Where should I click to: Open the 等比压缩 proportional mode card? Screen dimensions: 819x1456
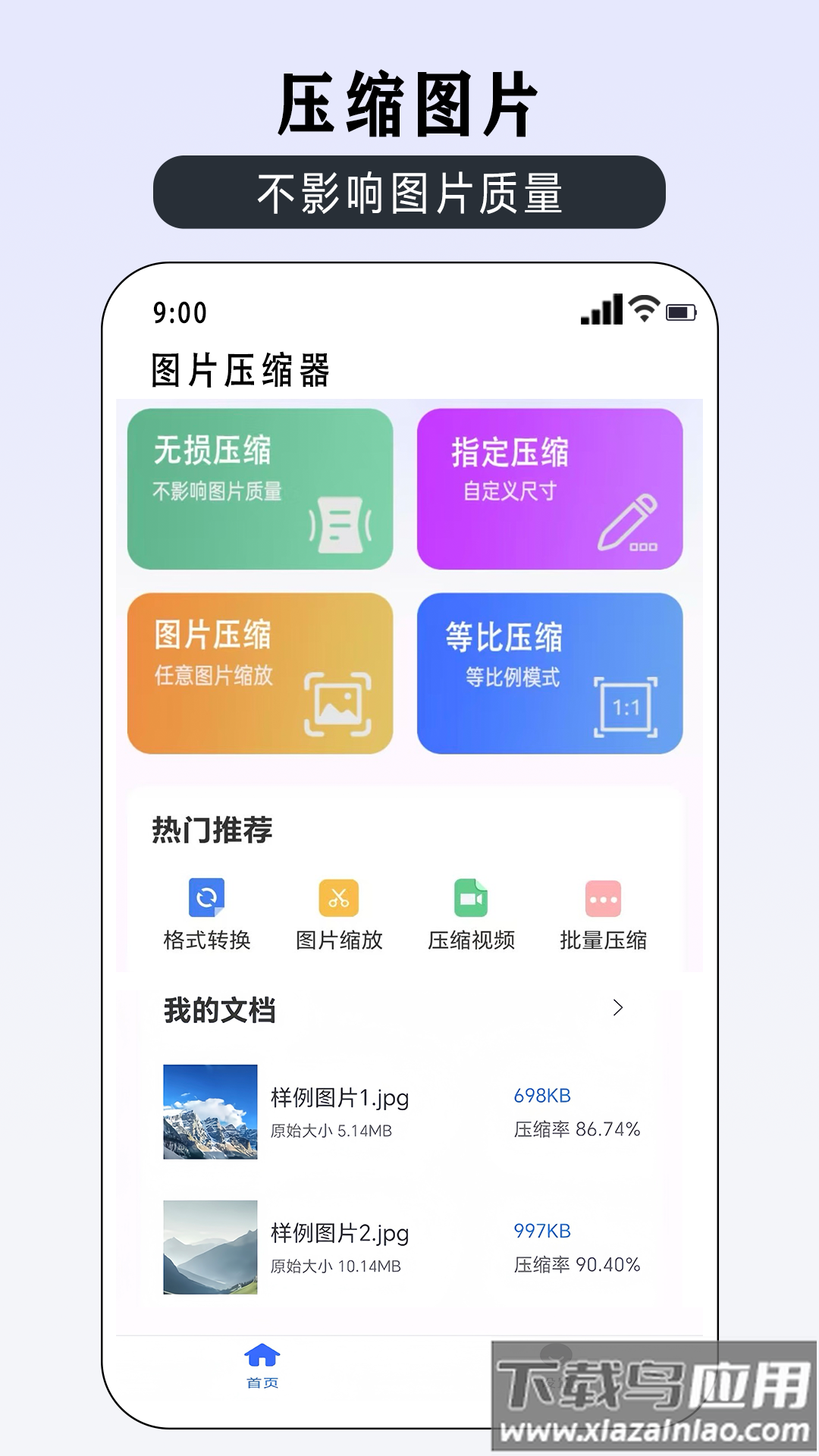pyautogui.click(x=550, y=671)
